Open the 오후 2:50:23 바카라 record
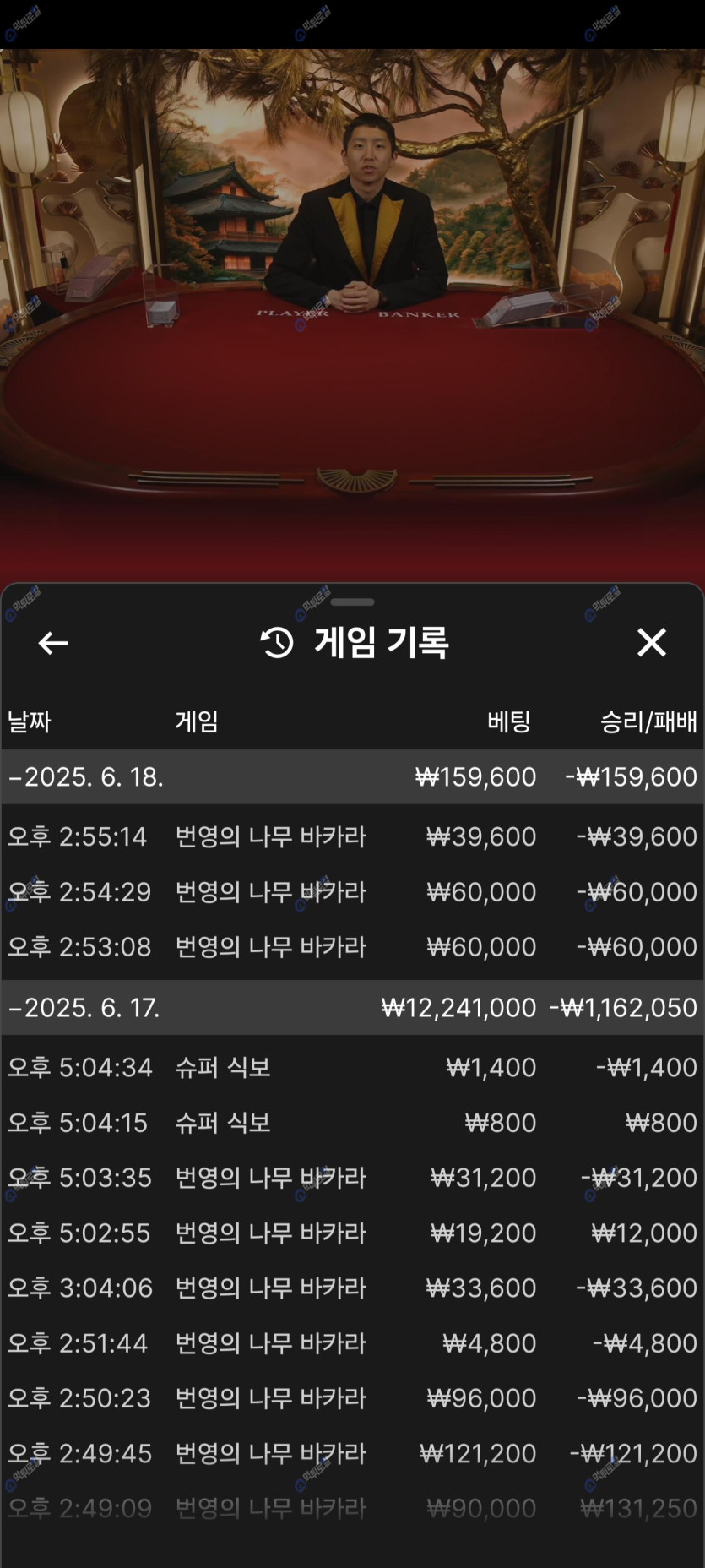This screenshot has width=705, height=1568. [x=352, y=1397]
